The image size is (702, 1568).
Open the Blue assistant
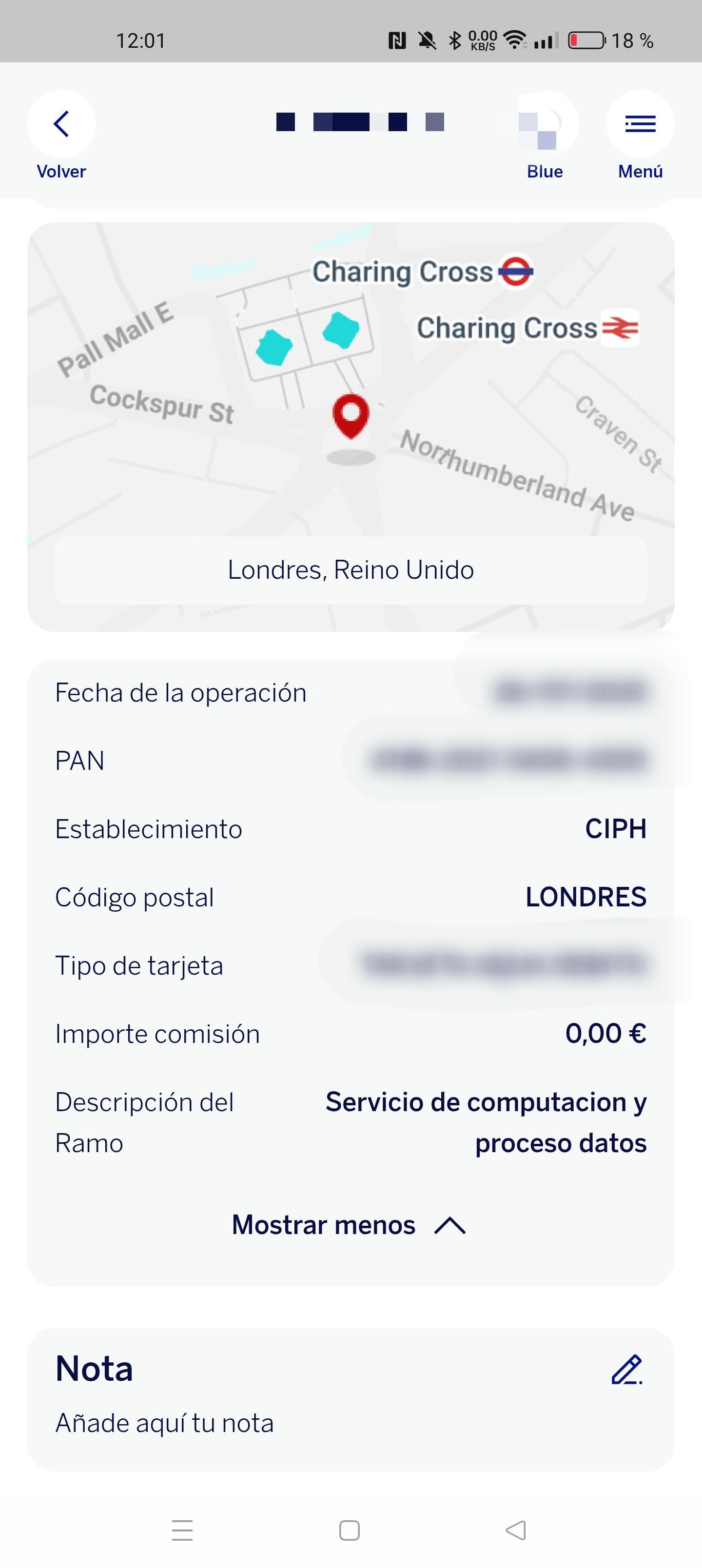[545, 124]
